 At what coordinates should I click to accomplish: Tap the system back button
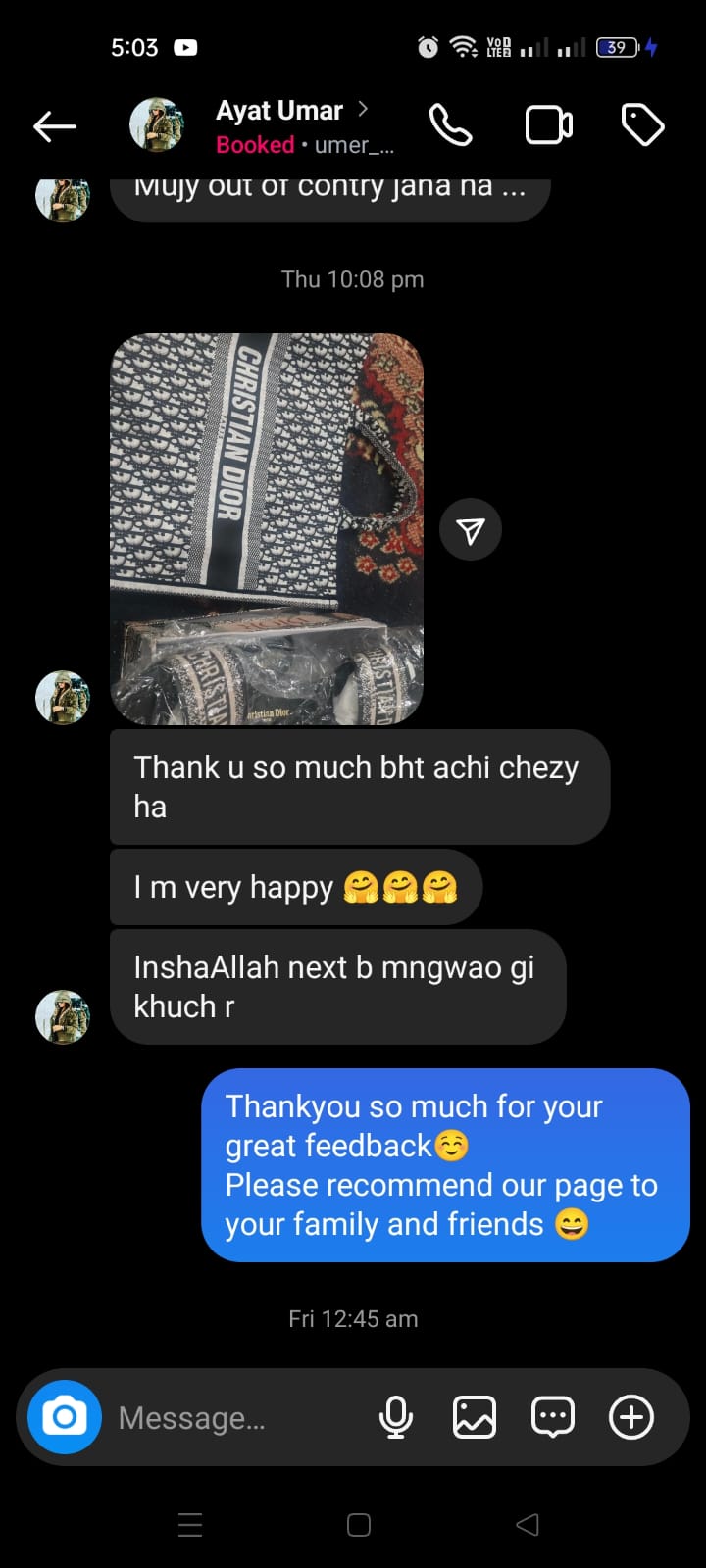[528, 1525]
